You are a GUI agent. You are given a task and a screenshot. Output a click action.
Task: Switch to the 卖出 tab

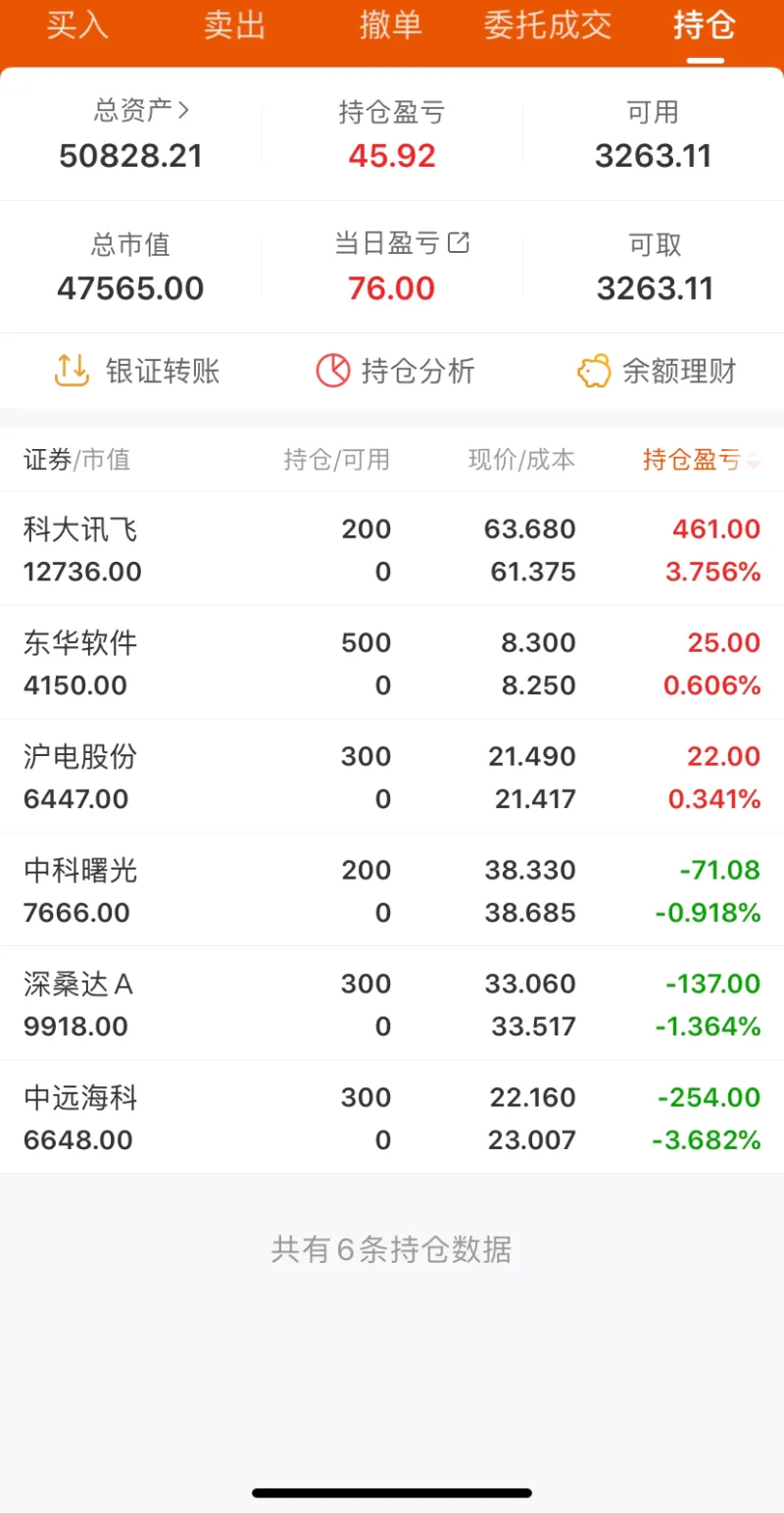[234, 25]
